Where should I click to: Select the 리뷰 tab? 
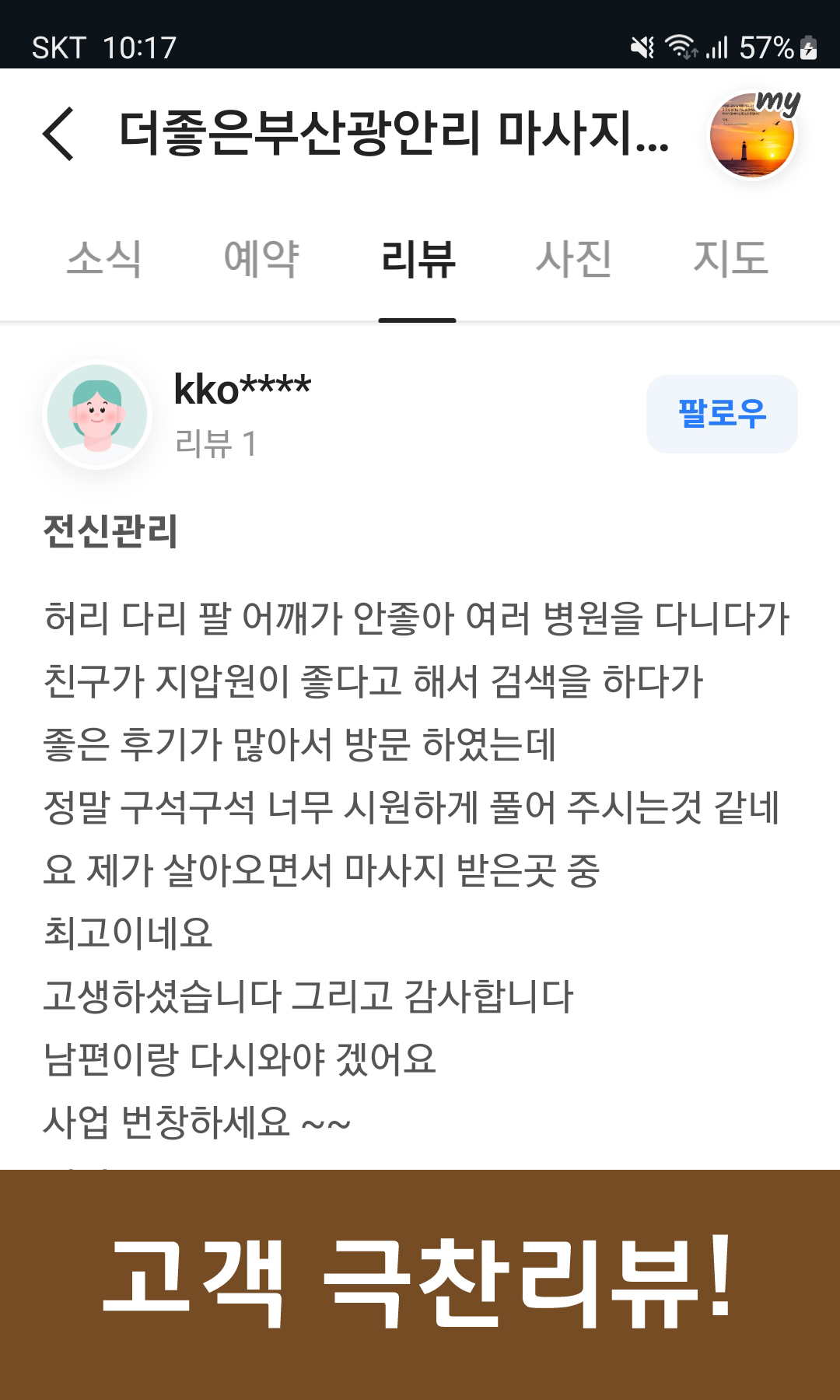point(418,259)
